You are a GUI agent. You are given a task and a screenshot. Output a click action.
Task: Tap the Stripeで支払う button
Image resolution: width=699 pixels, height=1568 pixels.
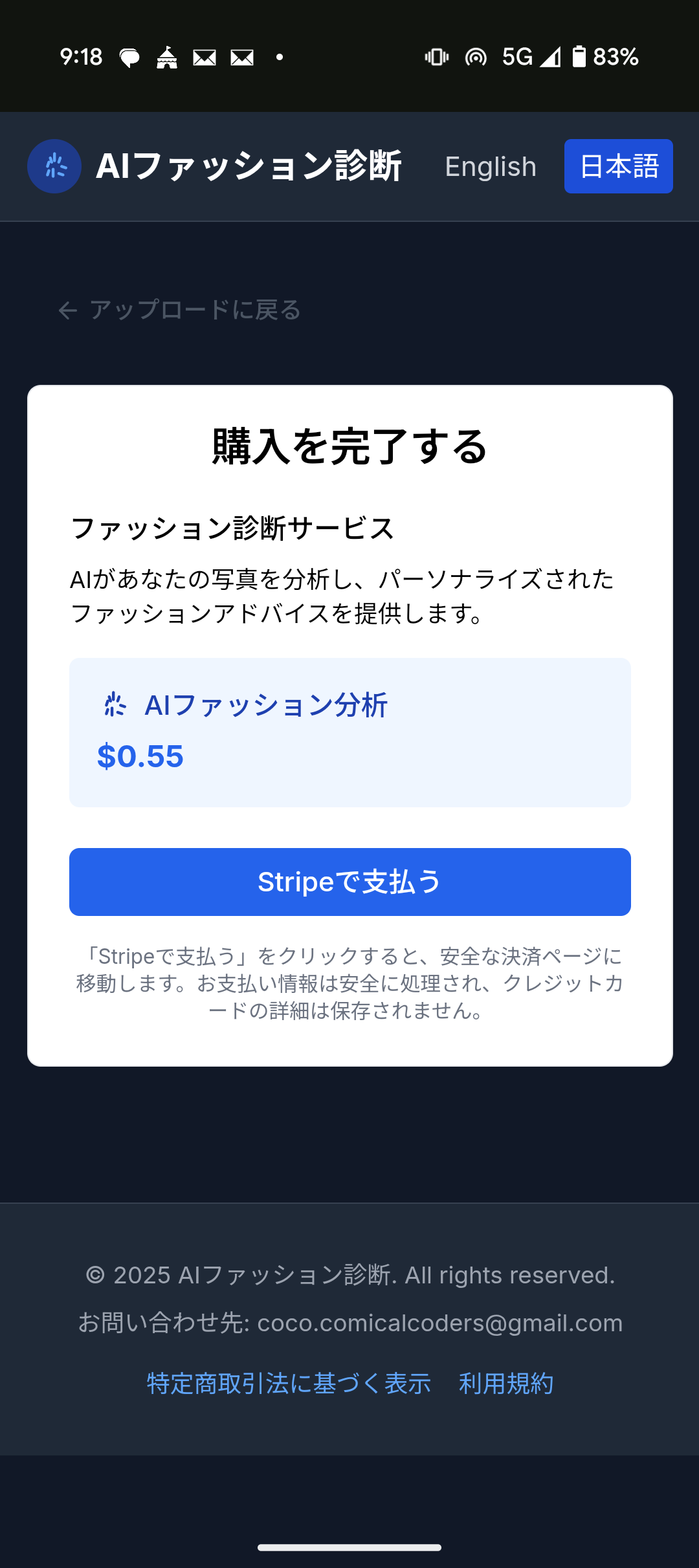pyautogui.click(x=349, y=882)
